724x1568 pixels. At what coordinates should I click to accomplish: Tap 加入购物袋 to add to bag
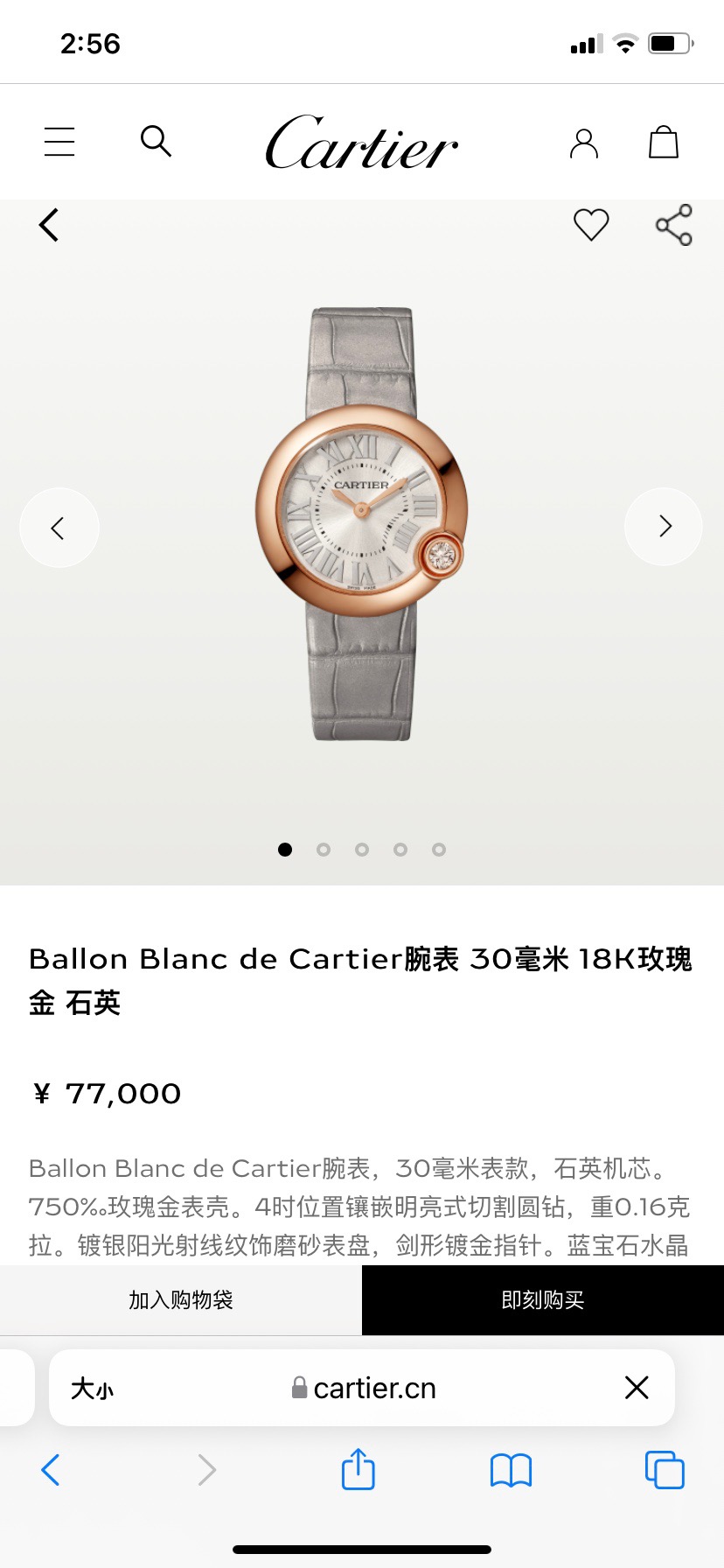click(181, 1300)
